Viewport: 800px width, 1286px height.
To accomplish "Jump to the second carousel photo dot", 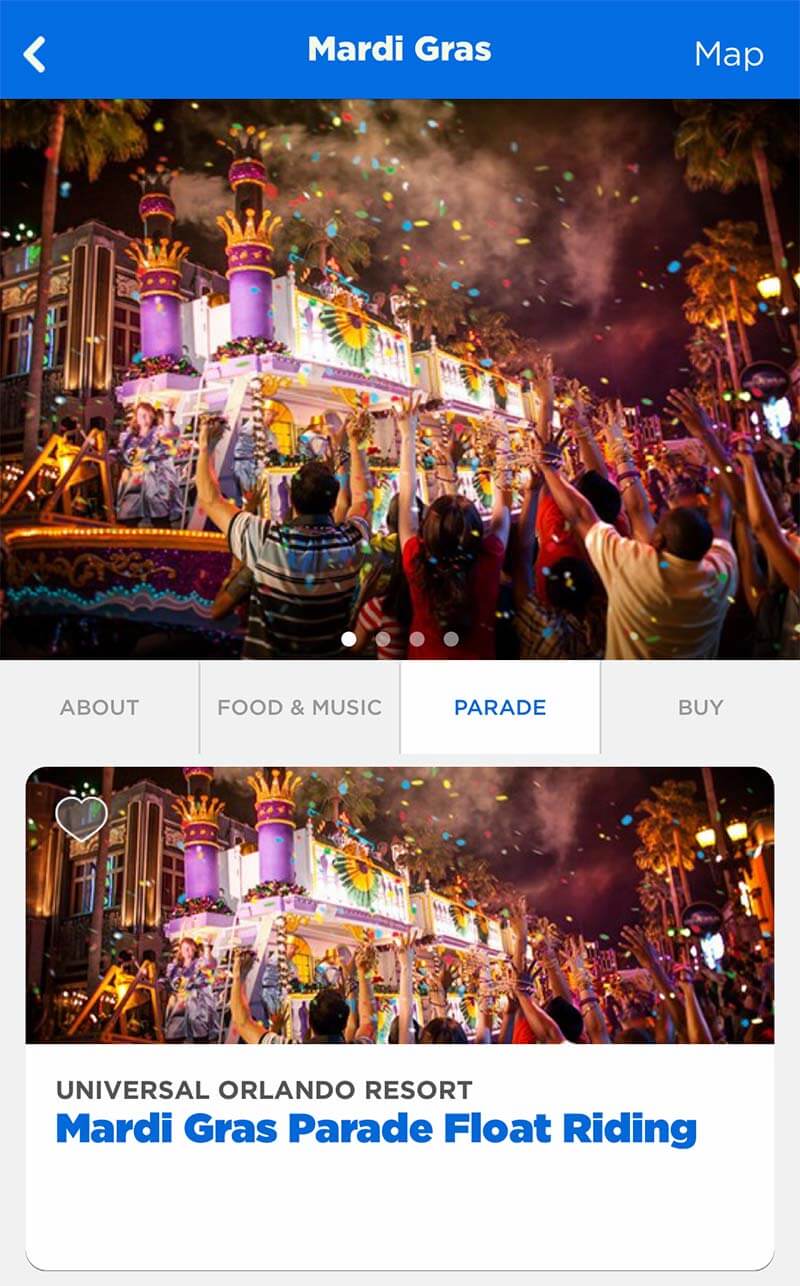I will pos(383,638).
